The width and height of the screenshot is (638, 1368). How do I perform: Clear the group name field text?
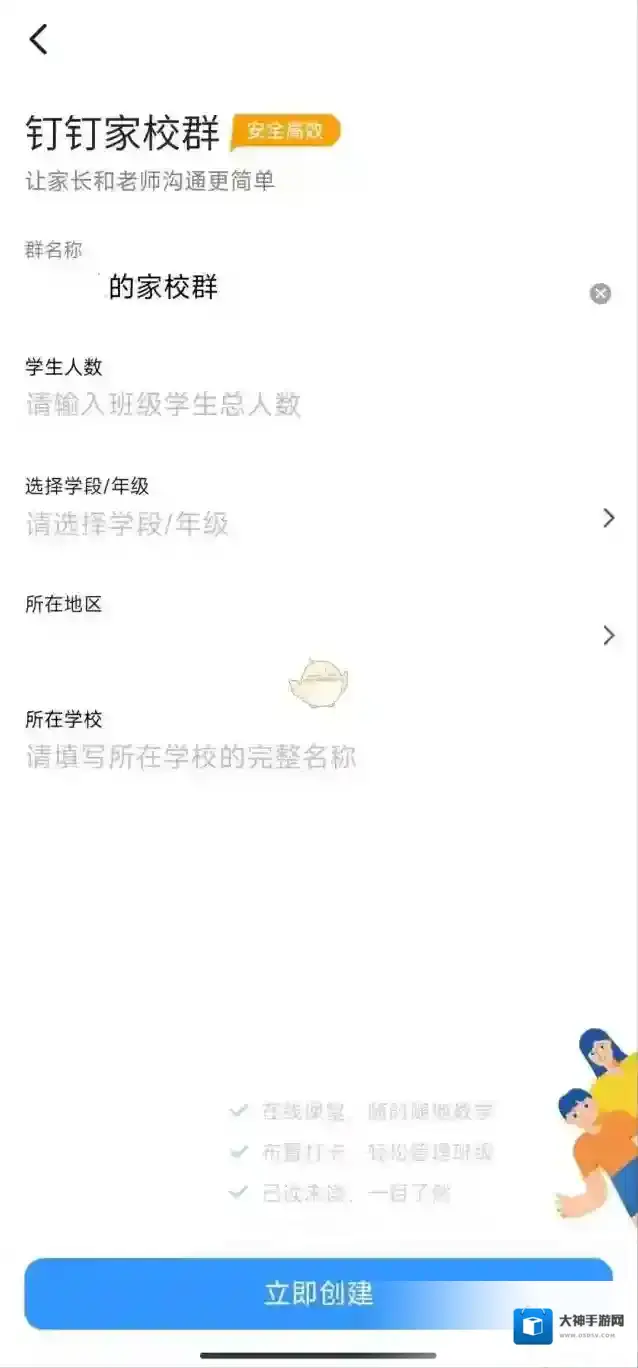(600, 293)
